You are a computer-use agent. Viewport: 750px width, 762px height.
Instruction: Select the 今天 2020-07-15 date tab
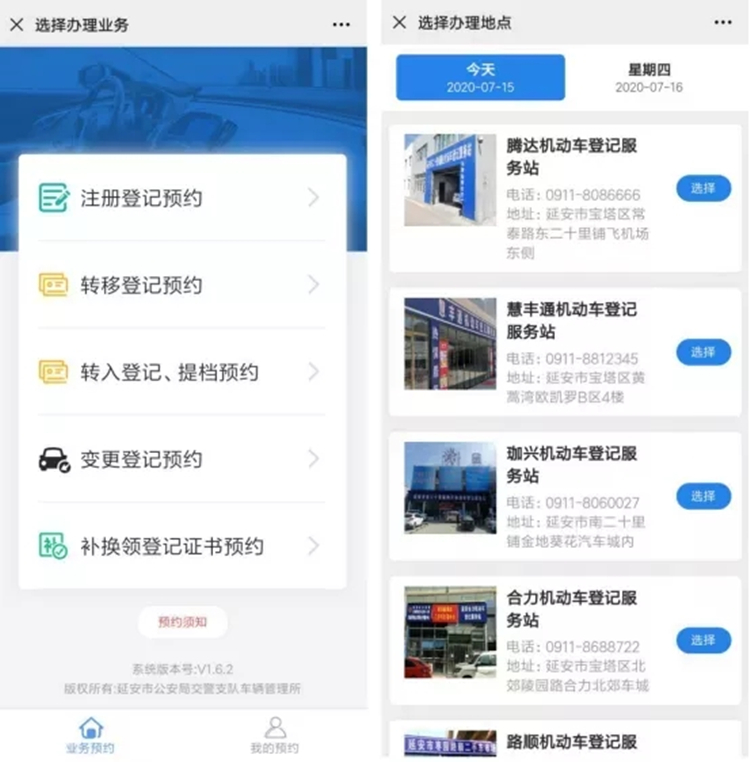[x=480, y=77]
